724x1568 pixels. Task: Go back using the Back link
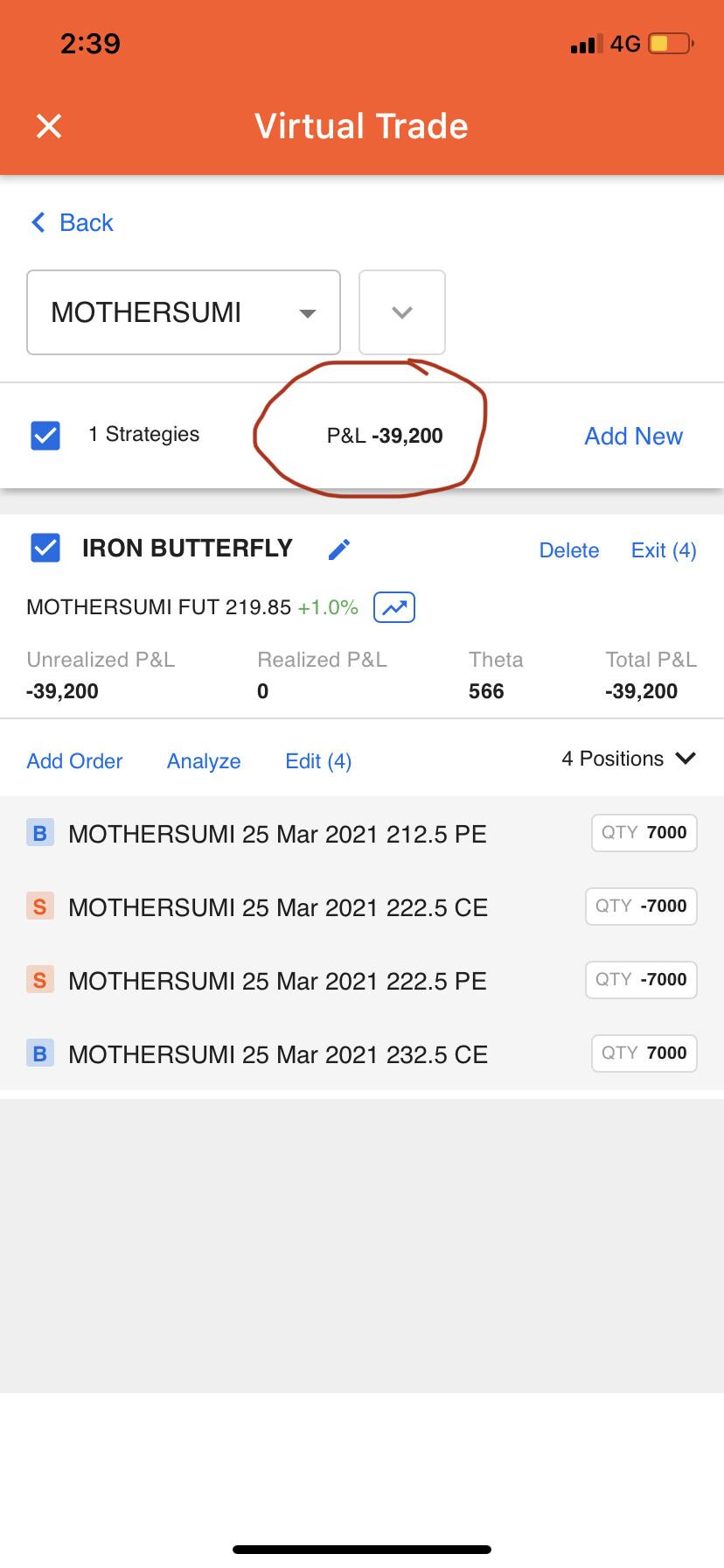click(x=73, y=222)
